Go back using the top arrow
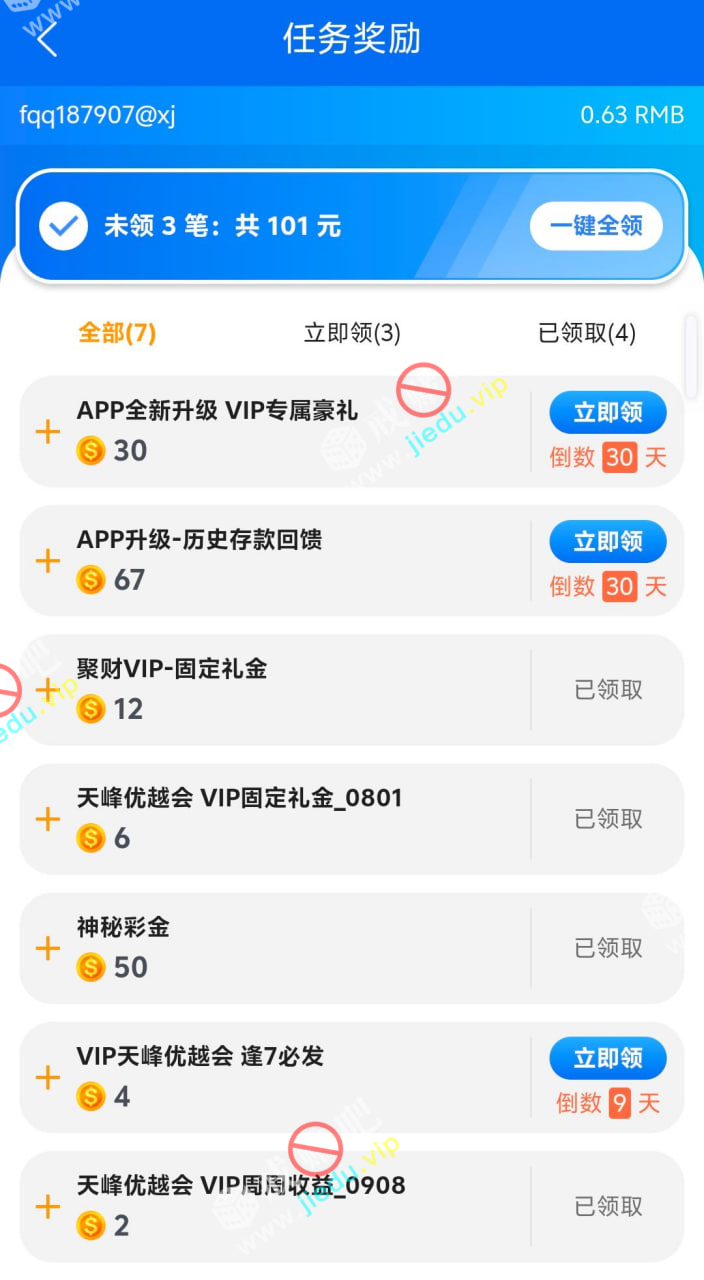The width and height of the screenshot is (704, 1280). pyautogui.click(x=46, y=39)
